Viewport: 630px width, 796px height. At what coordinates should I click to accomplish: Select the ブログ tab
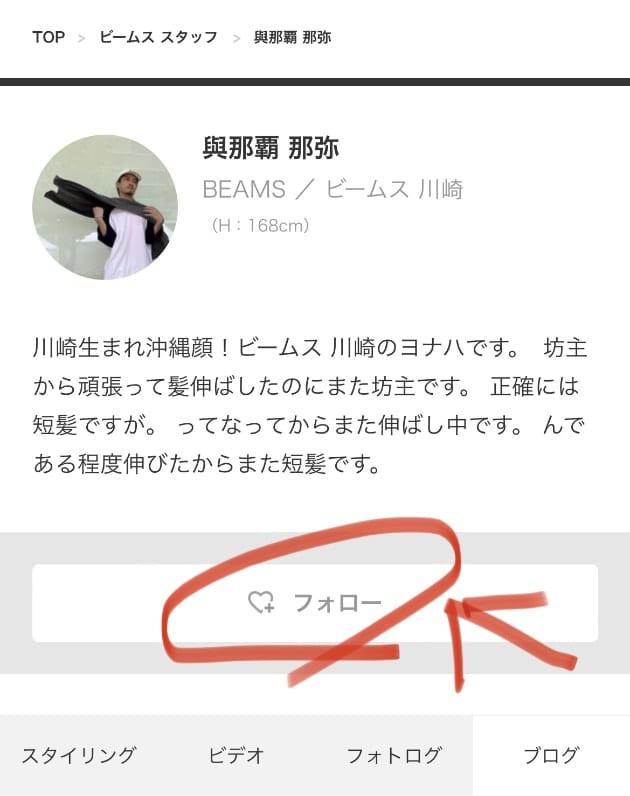tap(551, 756)
